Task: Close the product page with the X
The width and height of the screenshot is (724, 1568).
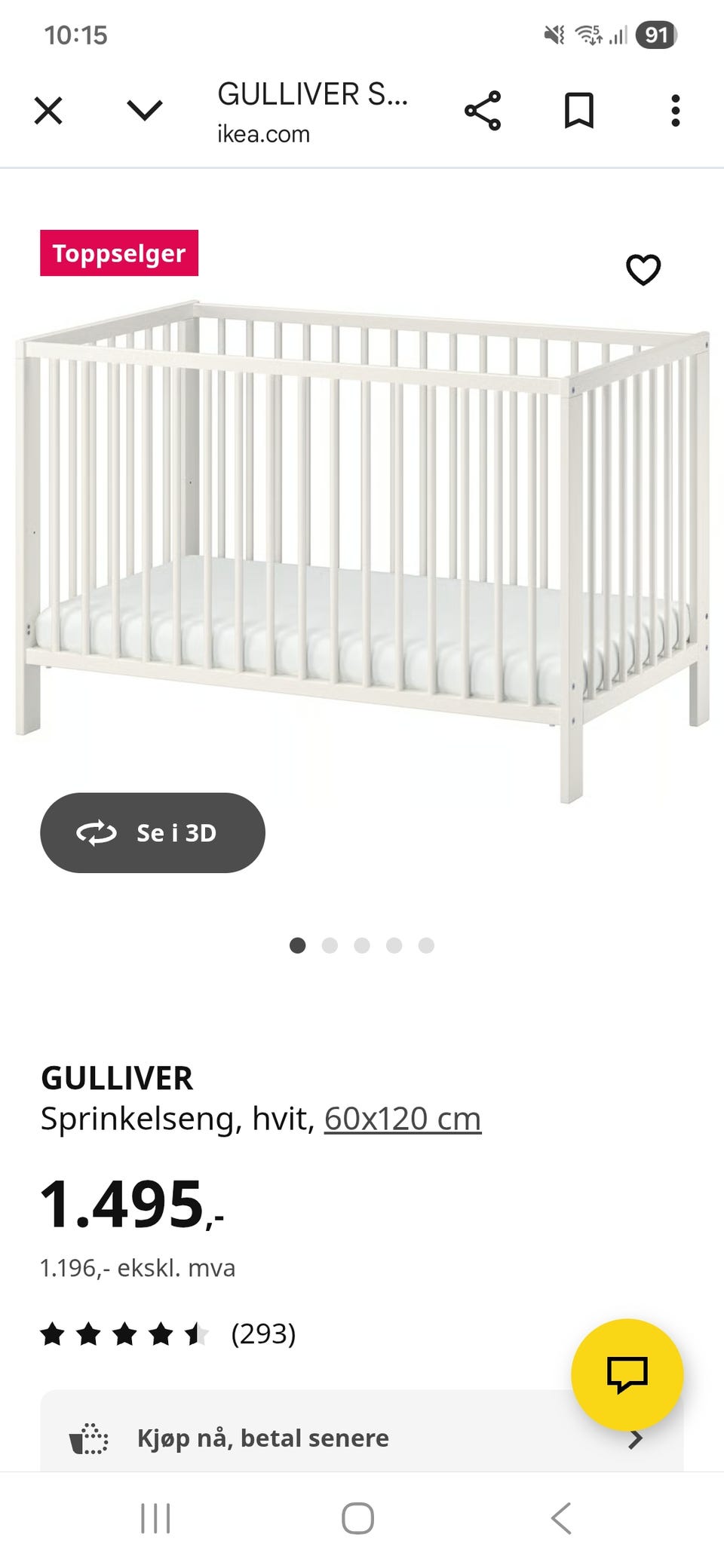Action: click(x=48, y=110)
